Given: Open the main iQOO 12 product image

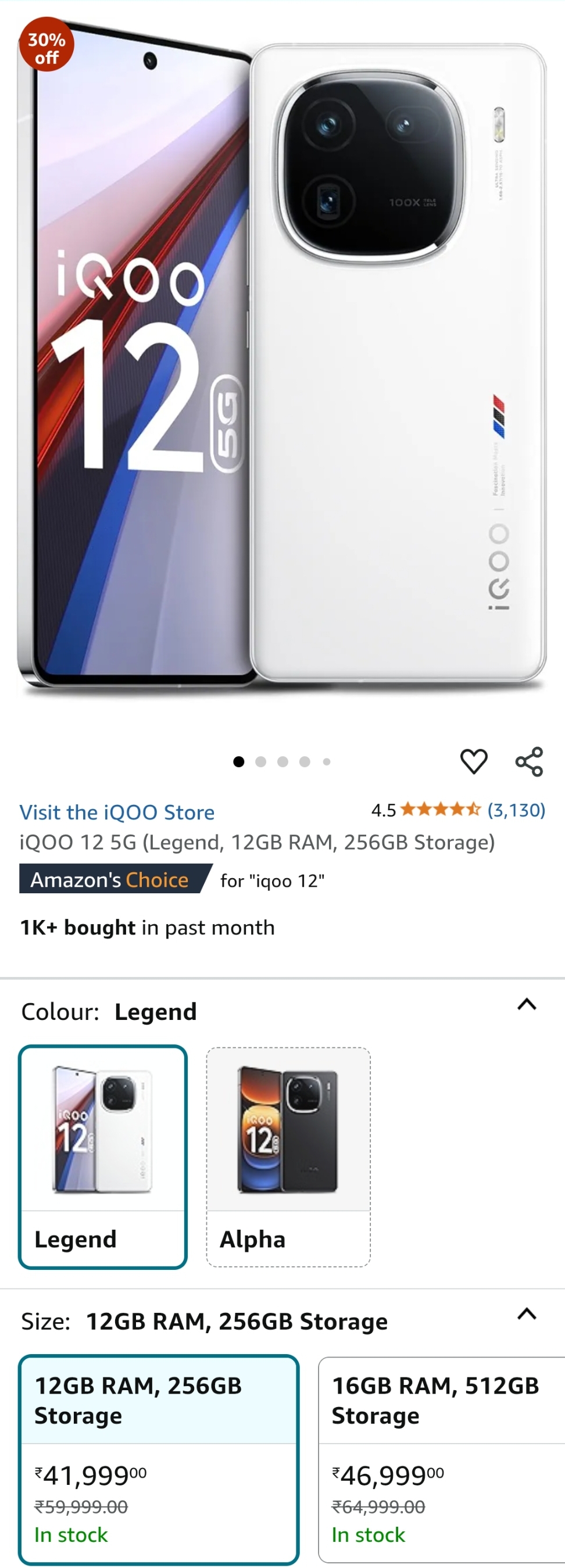Looking at the screenshot, I should point(282,365).
